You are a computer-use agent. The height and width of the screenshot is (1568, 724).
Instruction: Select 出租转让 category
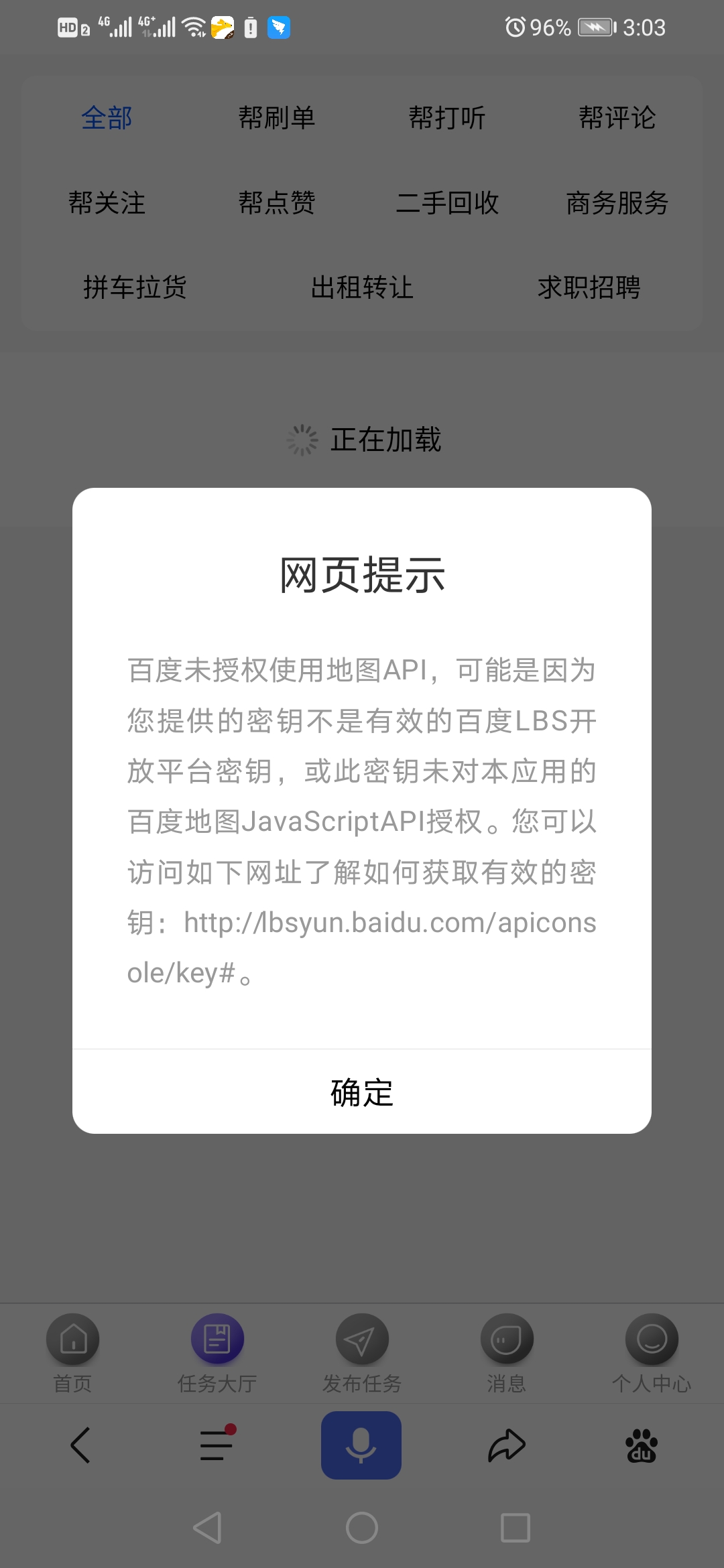click(362, 287)
